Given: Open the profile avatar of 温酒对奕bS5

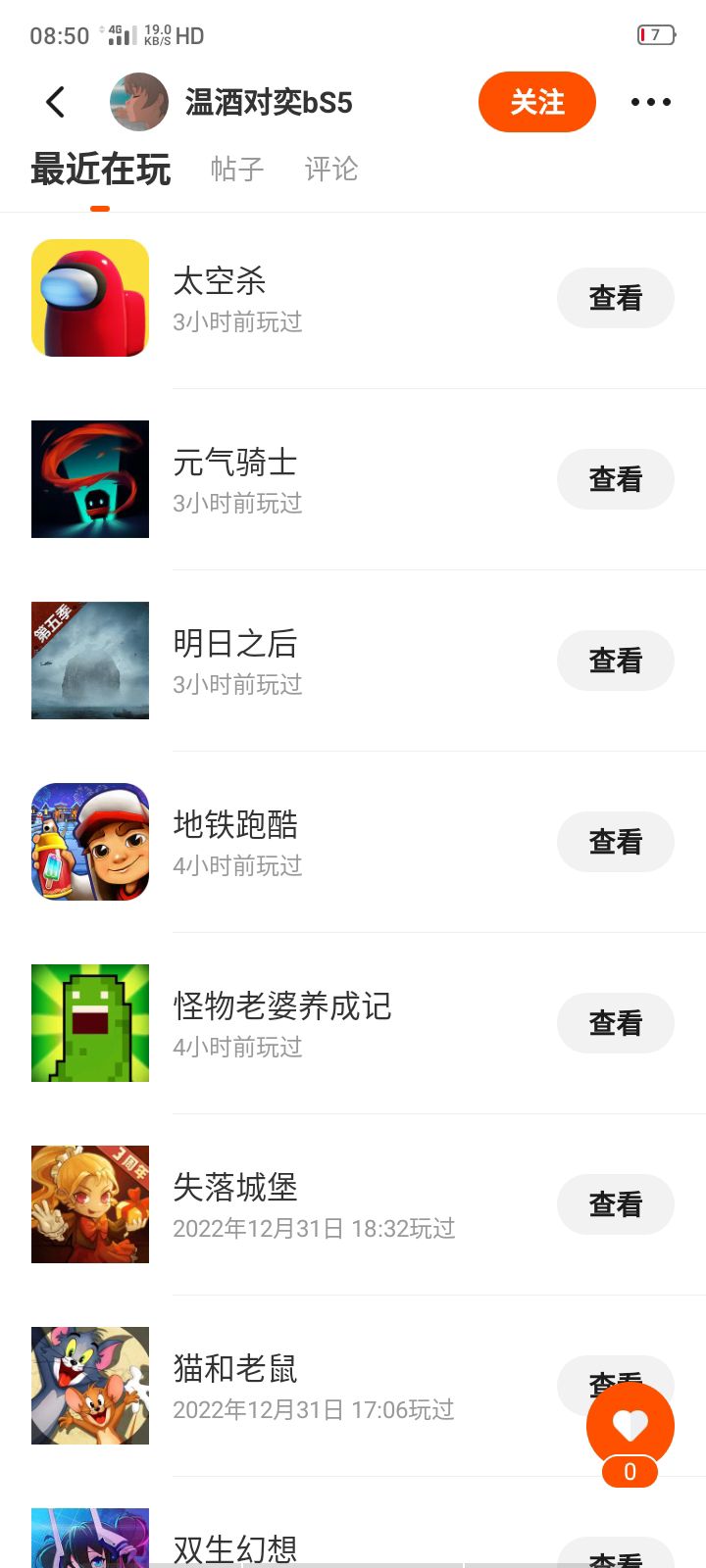Looking at the screenshot, I should tap(139, 102).
